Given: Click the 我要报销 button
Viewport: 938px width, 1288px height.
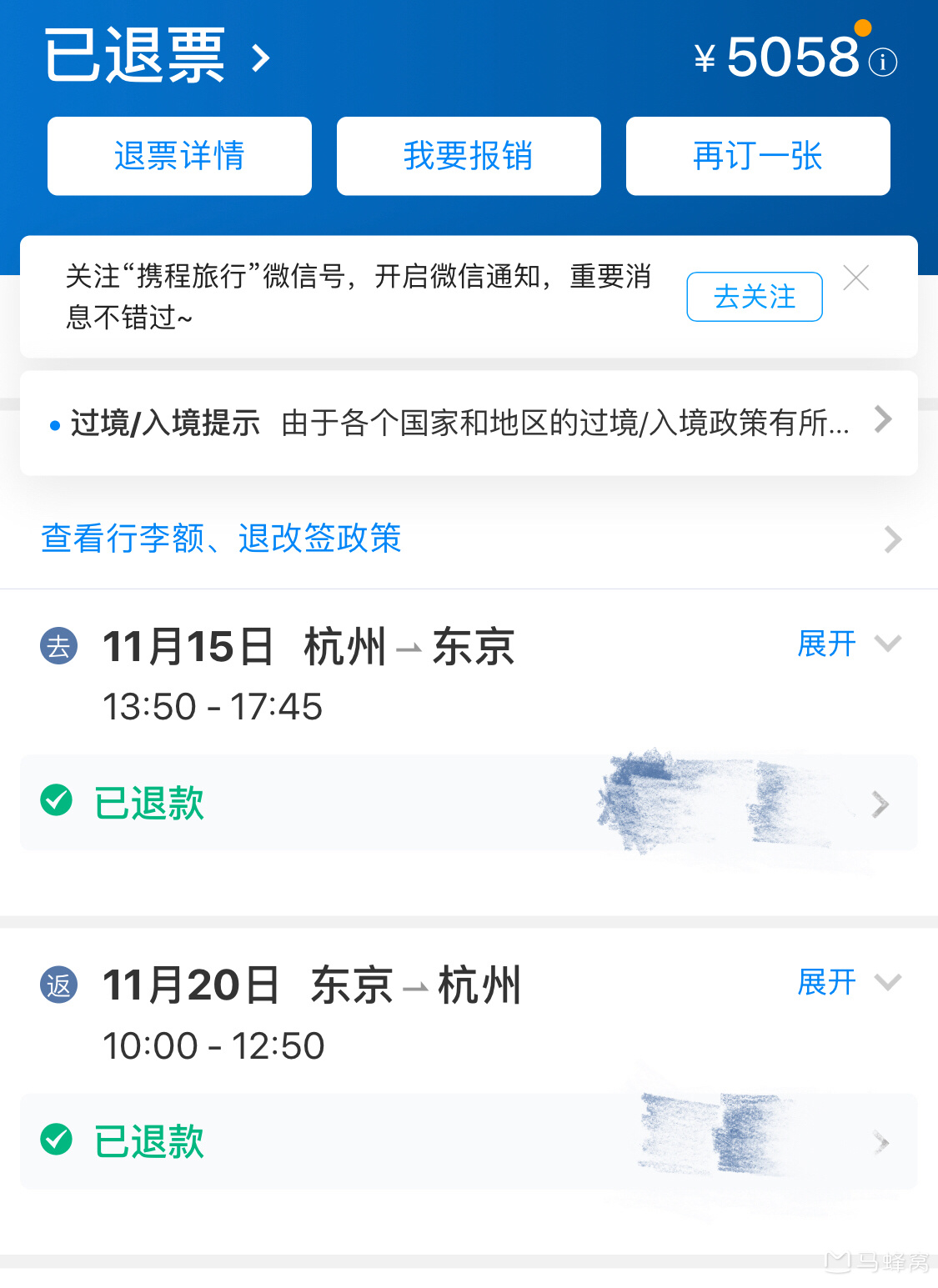Looking at the screenshot, I should [468, 156].
